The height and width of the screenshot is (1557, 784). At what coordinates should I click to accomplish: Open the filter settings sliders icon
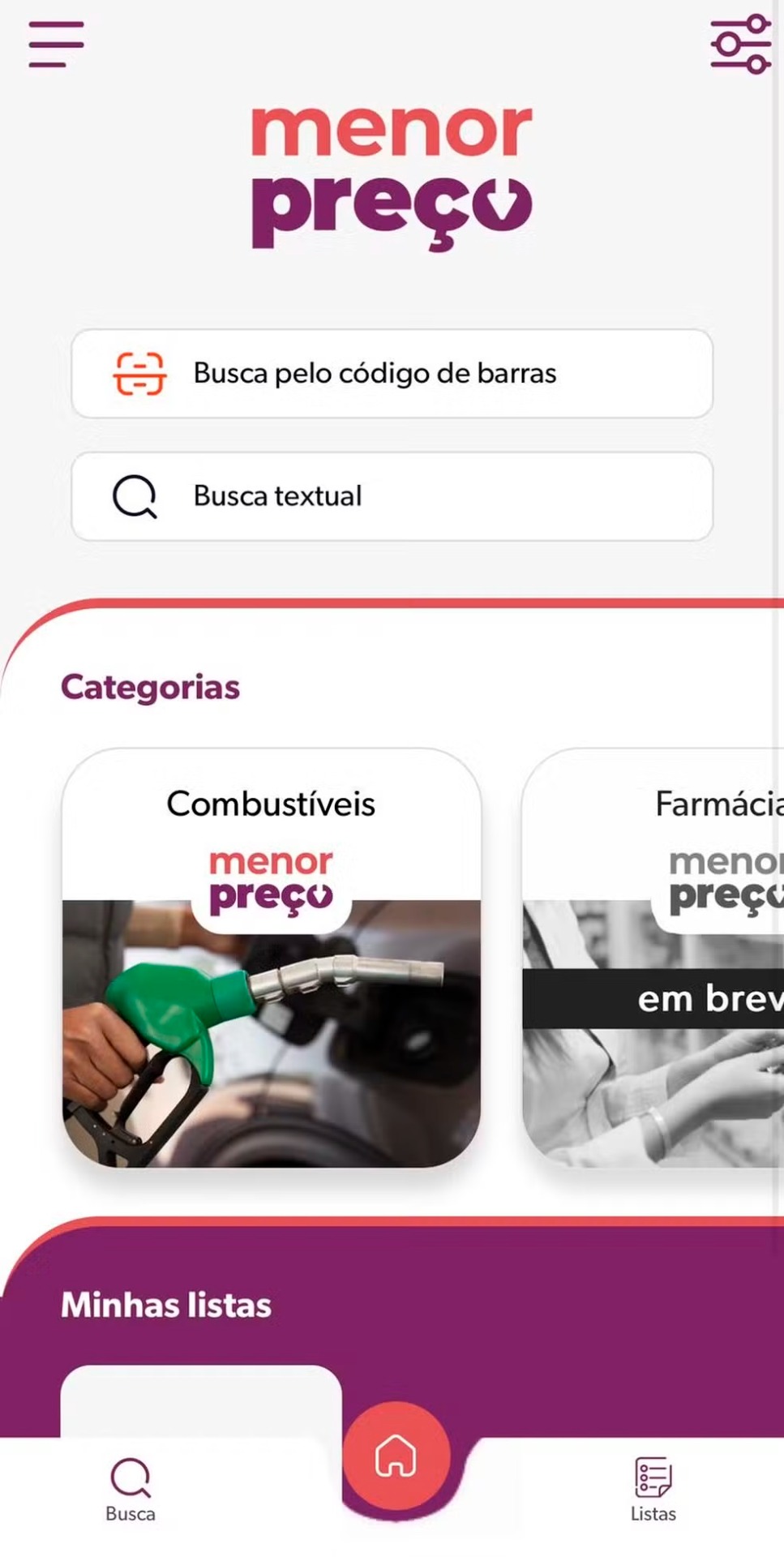[740, 44]
